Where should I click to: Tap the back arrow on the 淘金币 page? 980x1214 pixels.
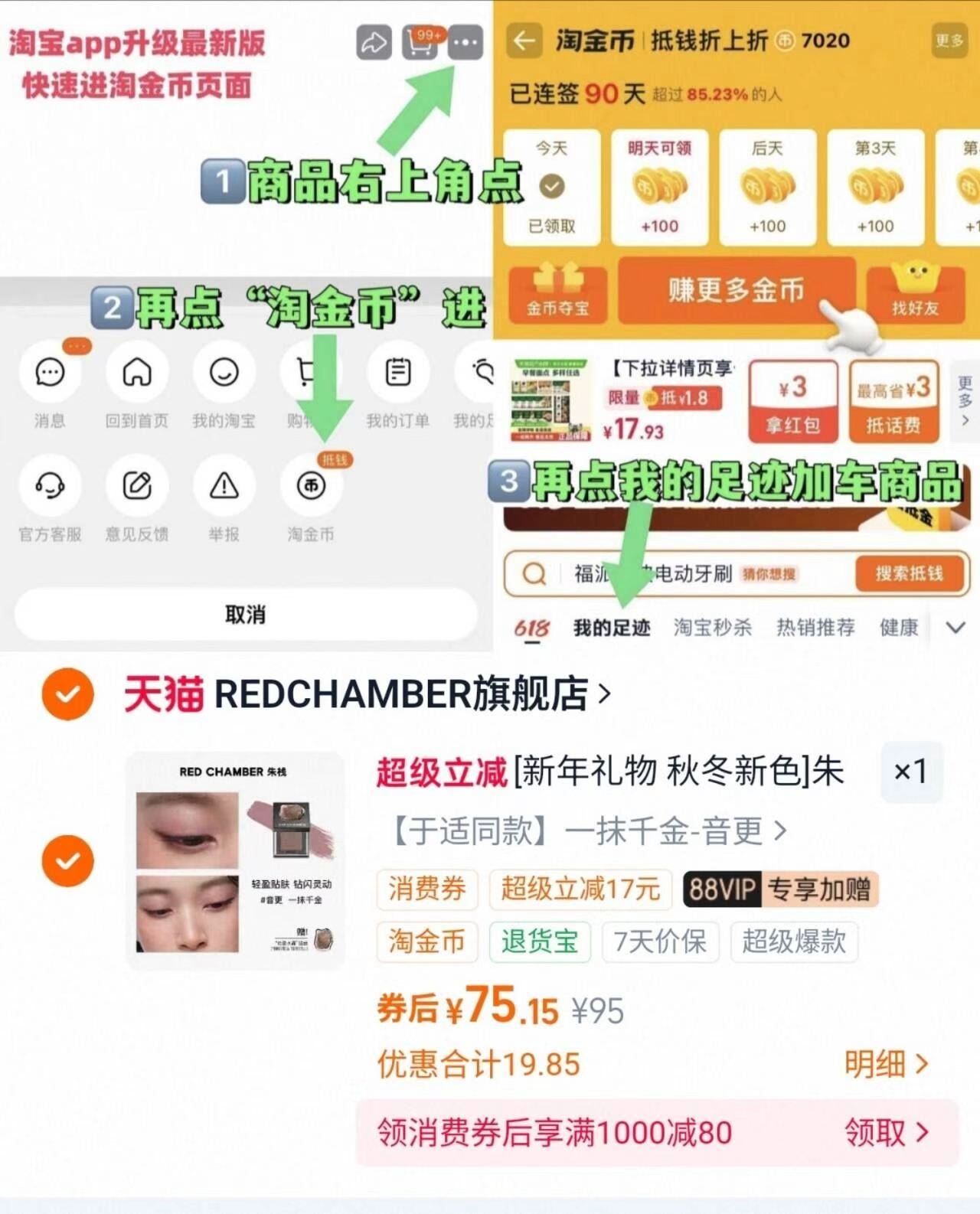coord(525,41)
